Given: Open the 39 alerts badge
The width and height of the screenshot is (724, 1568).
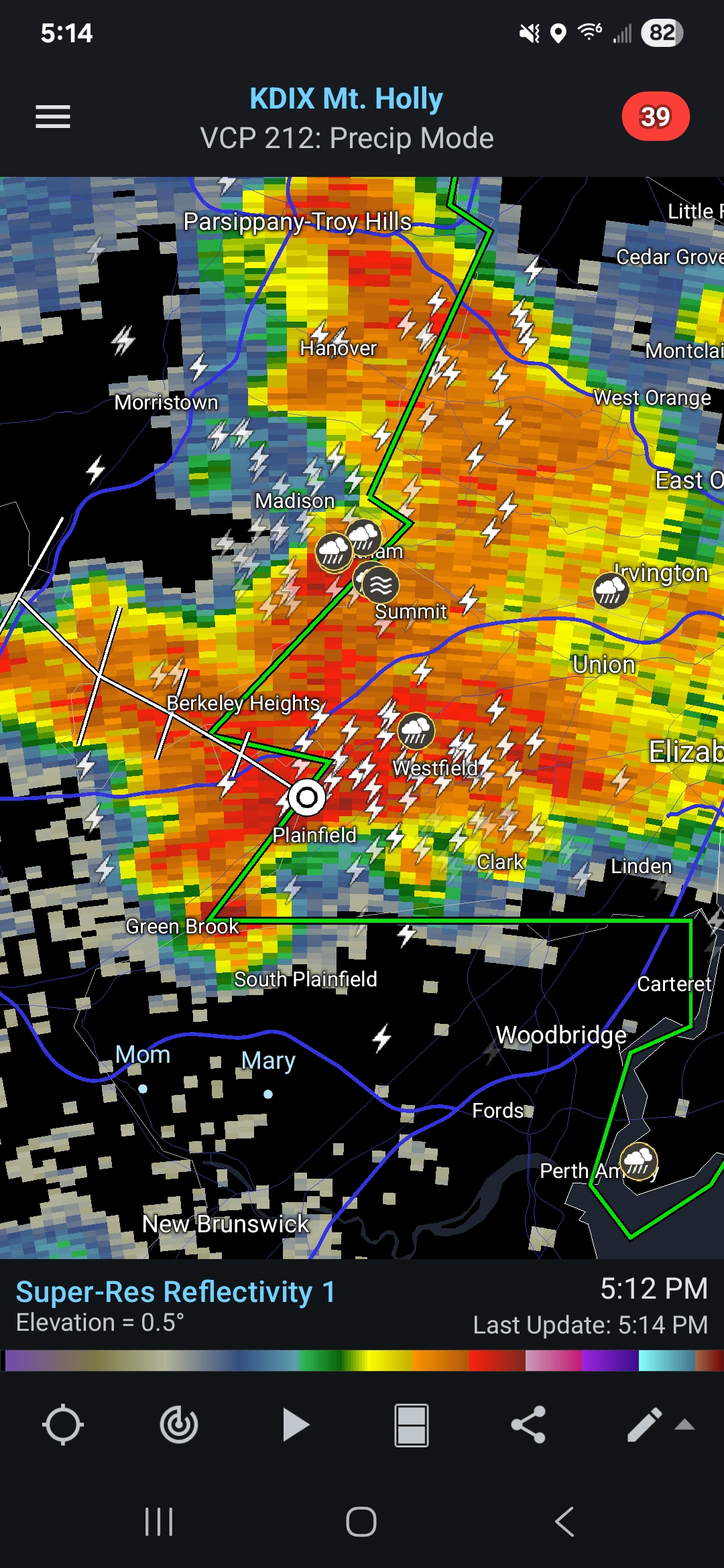Looking at the screenshot, I should (655, 117).
